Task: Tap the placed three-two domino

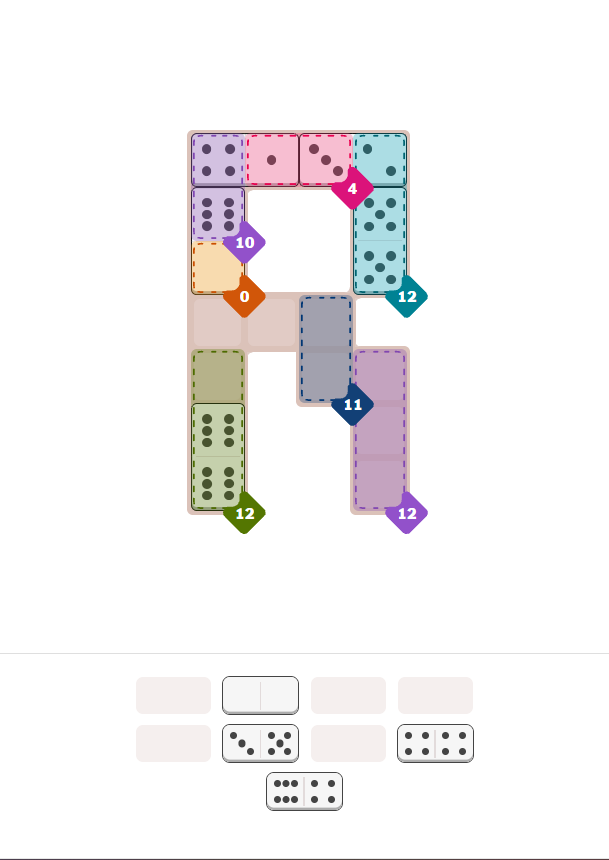Action: [x=352, y=160]
